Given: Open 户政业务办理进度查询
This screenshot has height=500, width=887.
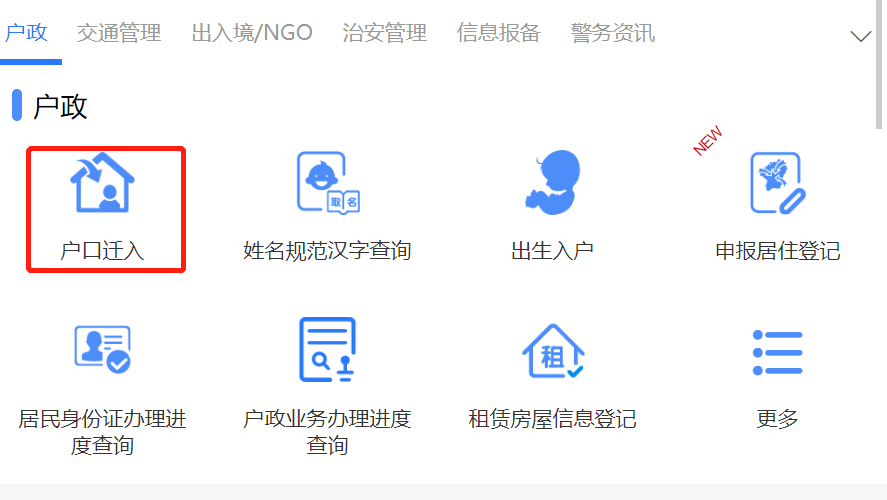Looking at the screenshot, I should 328,385.
